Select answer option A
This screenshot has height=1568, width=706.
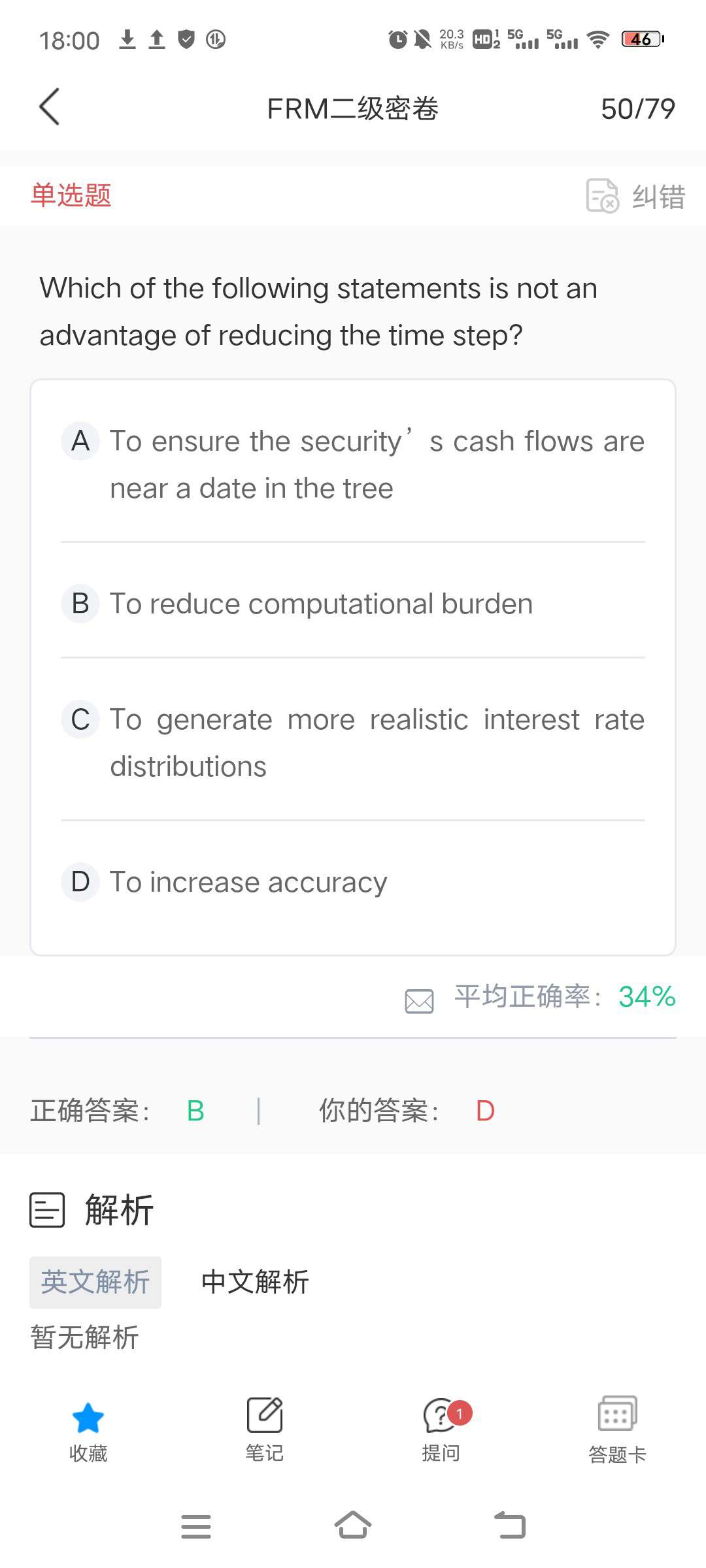(x=353, y=464)
